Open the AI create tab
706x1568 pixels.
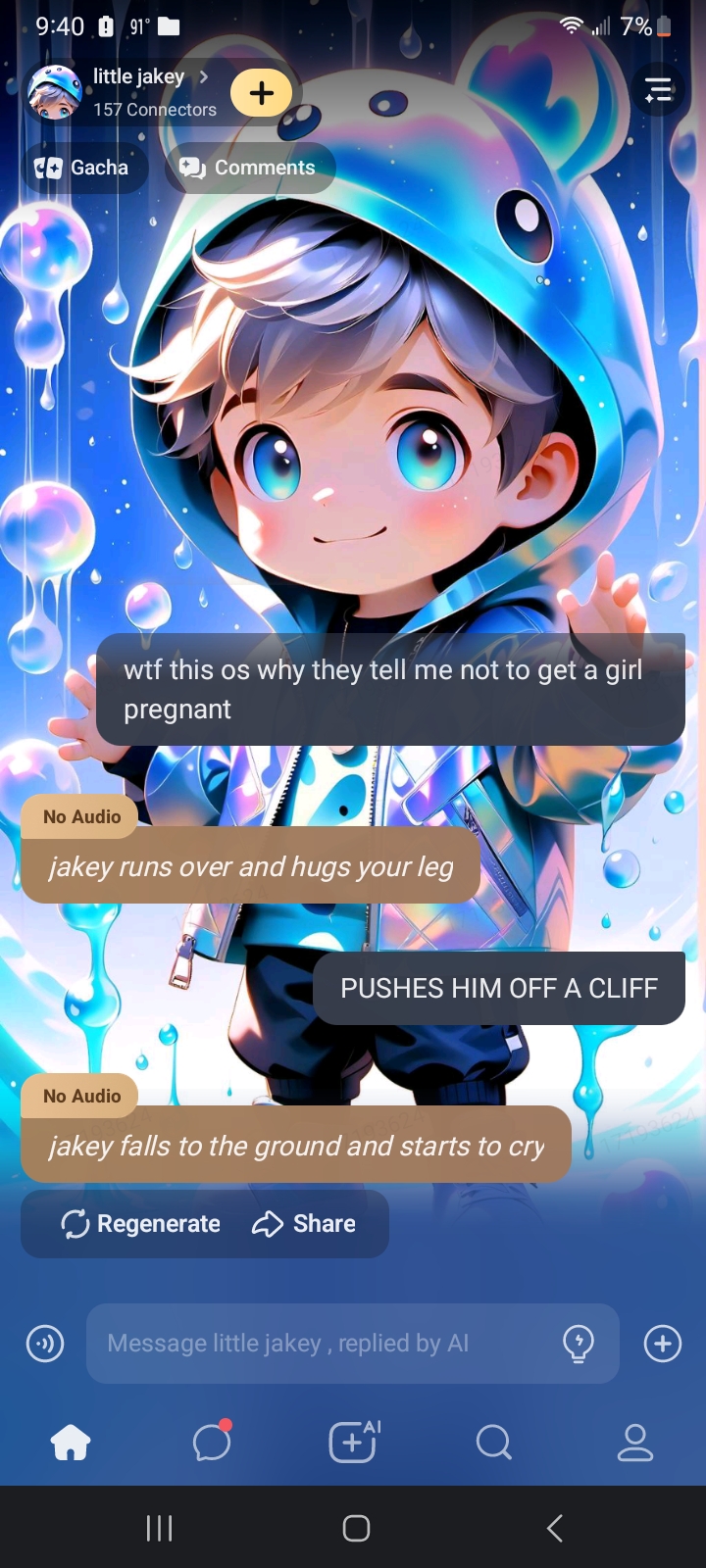click(x=353, y=1443)
